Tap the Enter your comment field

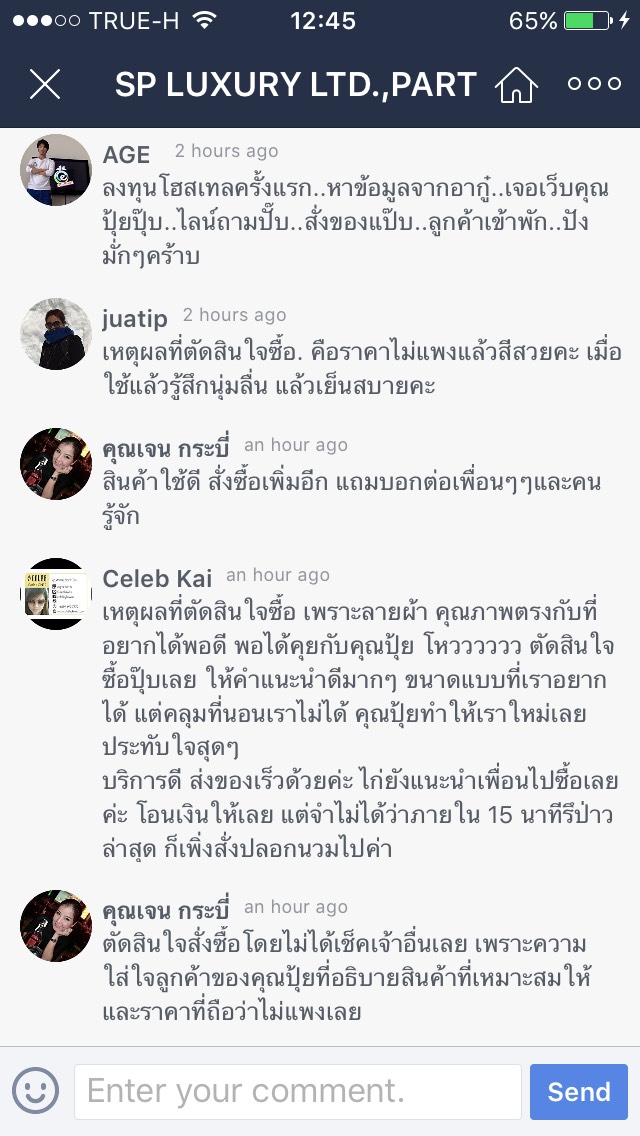[x=298, y=1091]
